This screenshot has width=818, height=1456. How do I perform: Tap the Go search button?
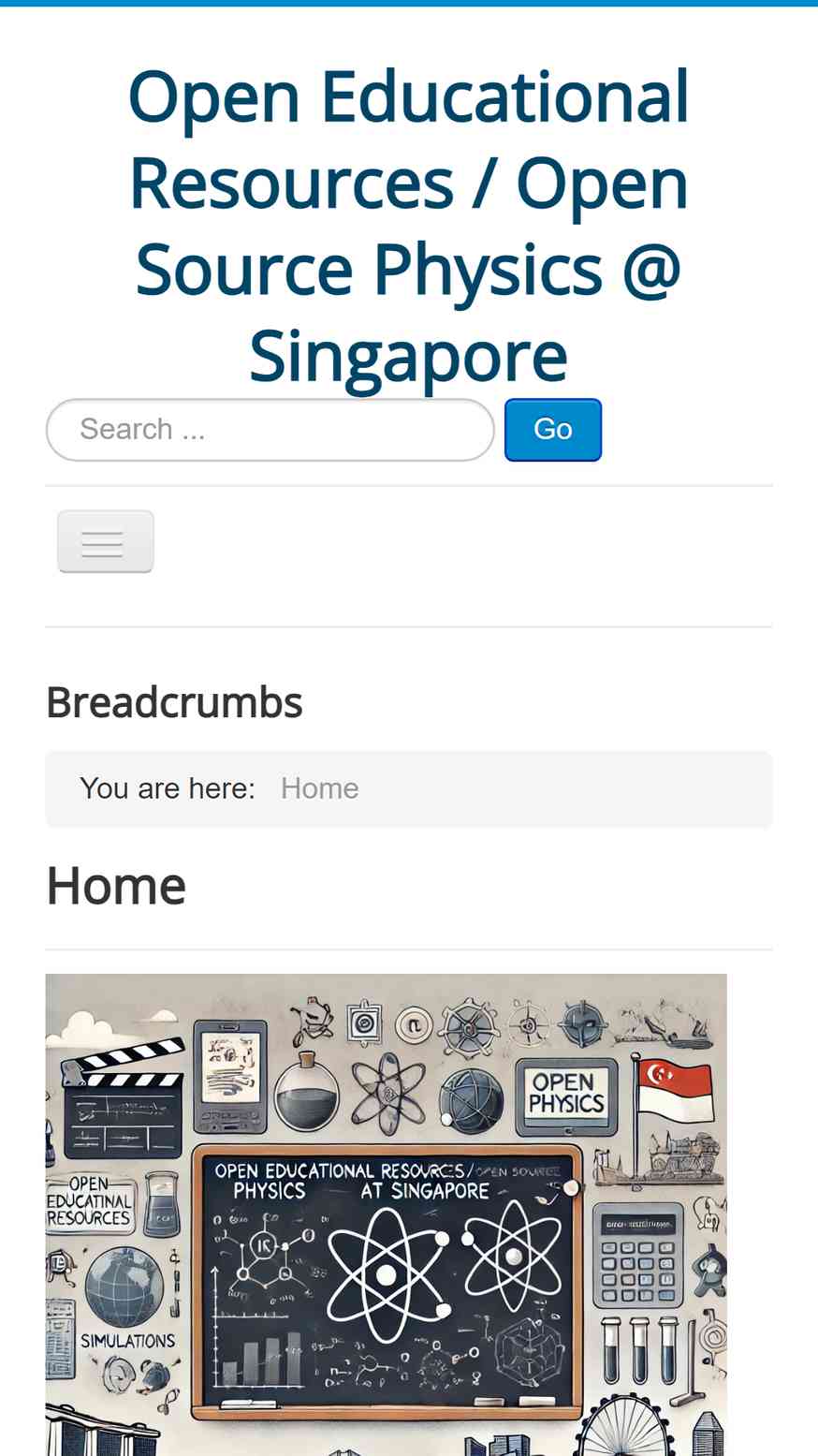[552, 430]
